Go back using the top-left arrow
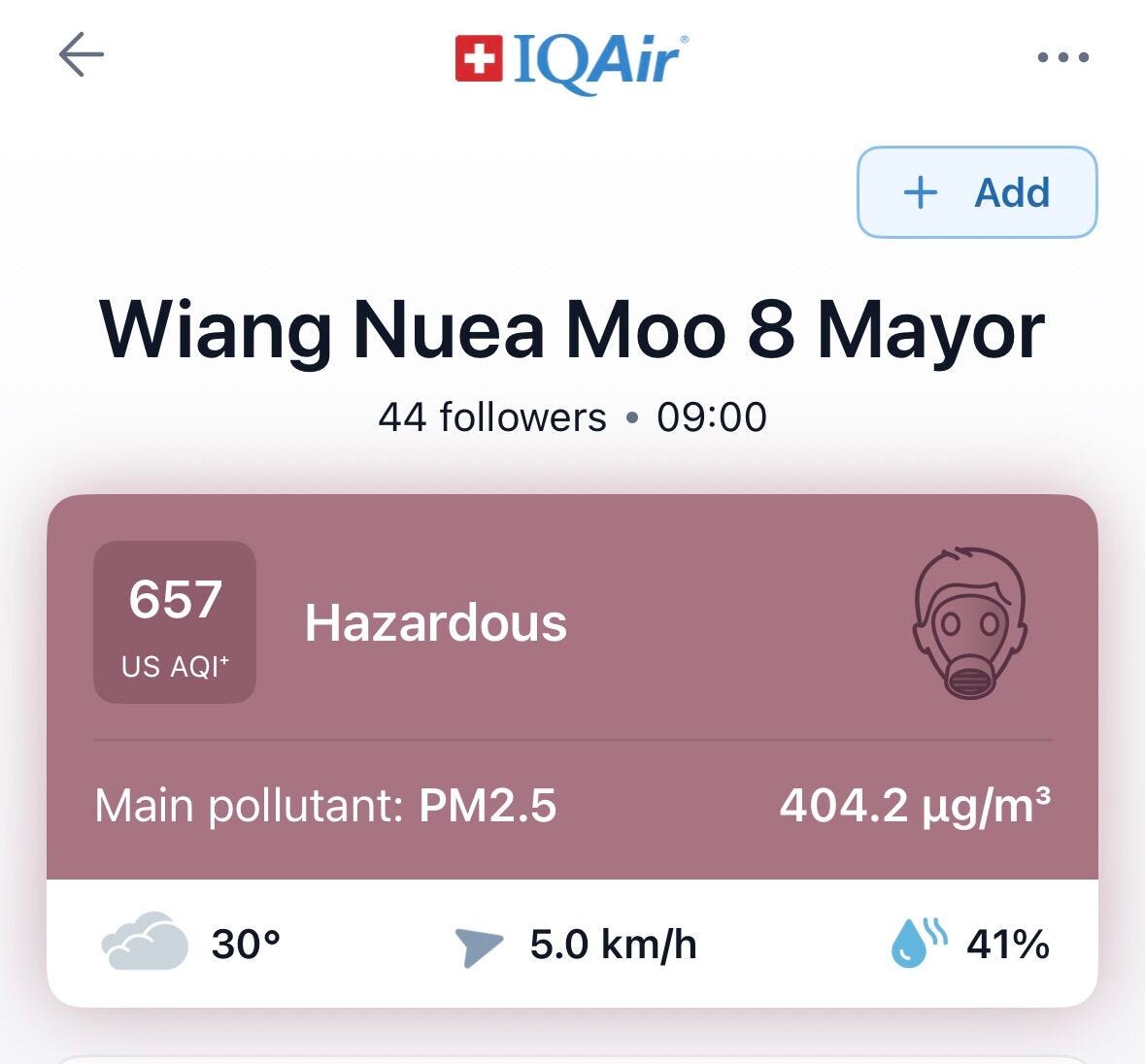Viewport: 1145px width, 1064px height. tap(82, 54)
